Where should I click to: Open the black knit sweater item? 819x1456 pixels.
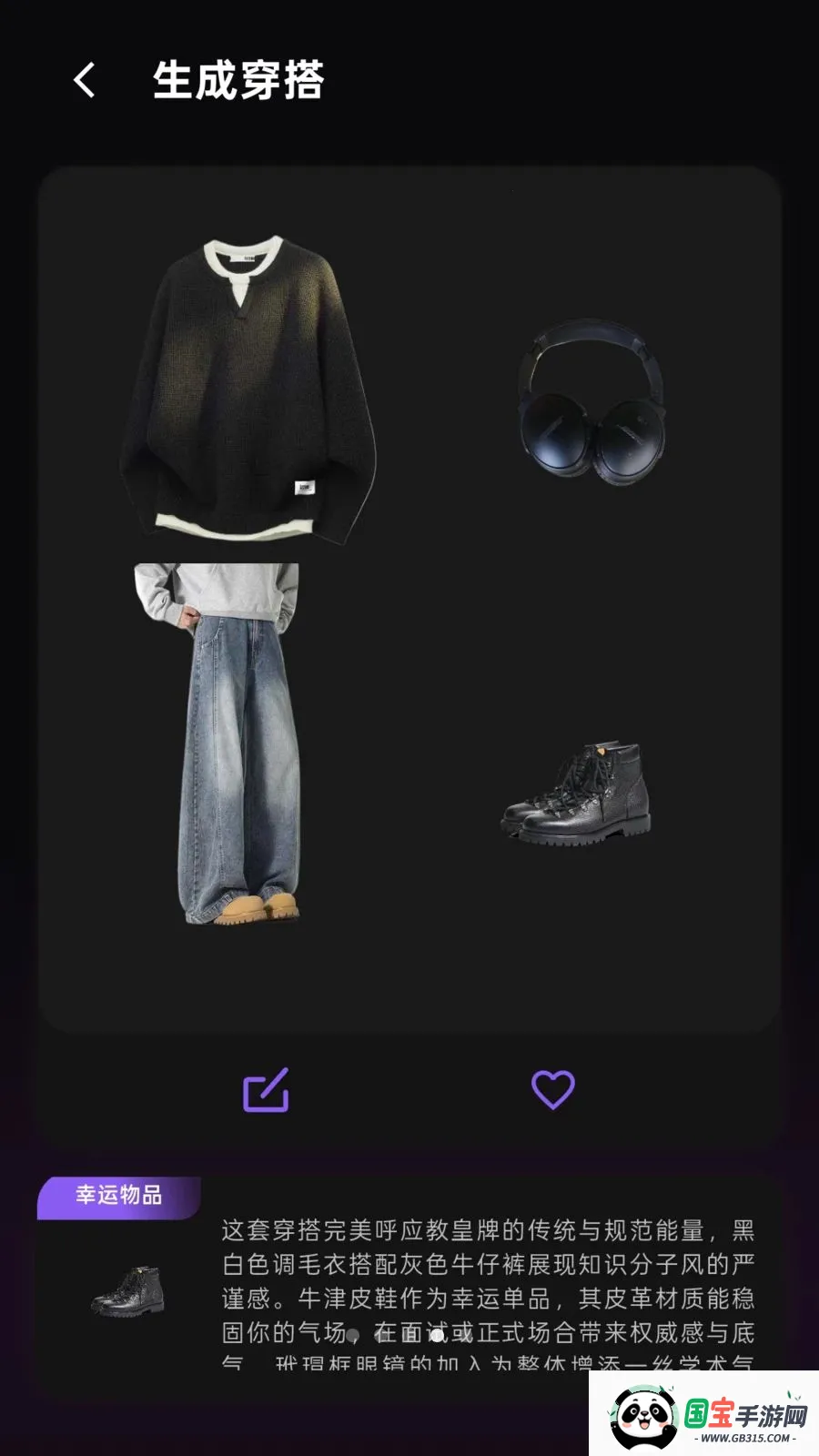248,391
